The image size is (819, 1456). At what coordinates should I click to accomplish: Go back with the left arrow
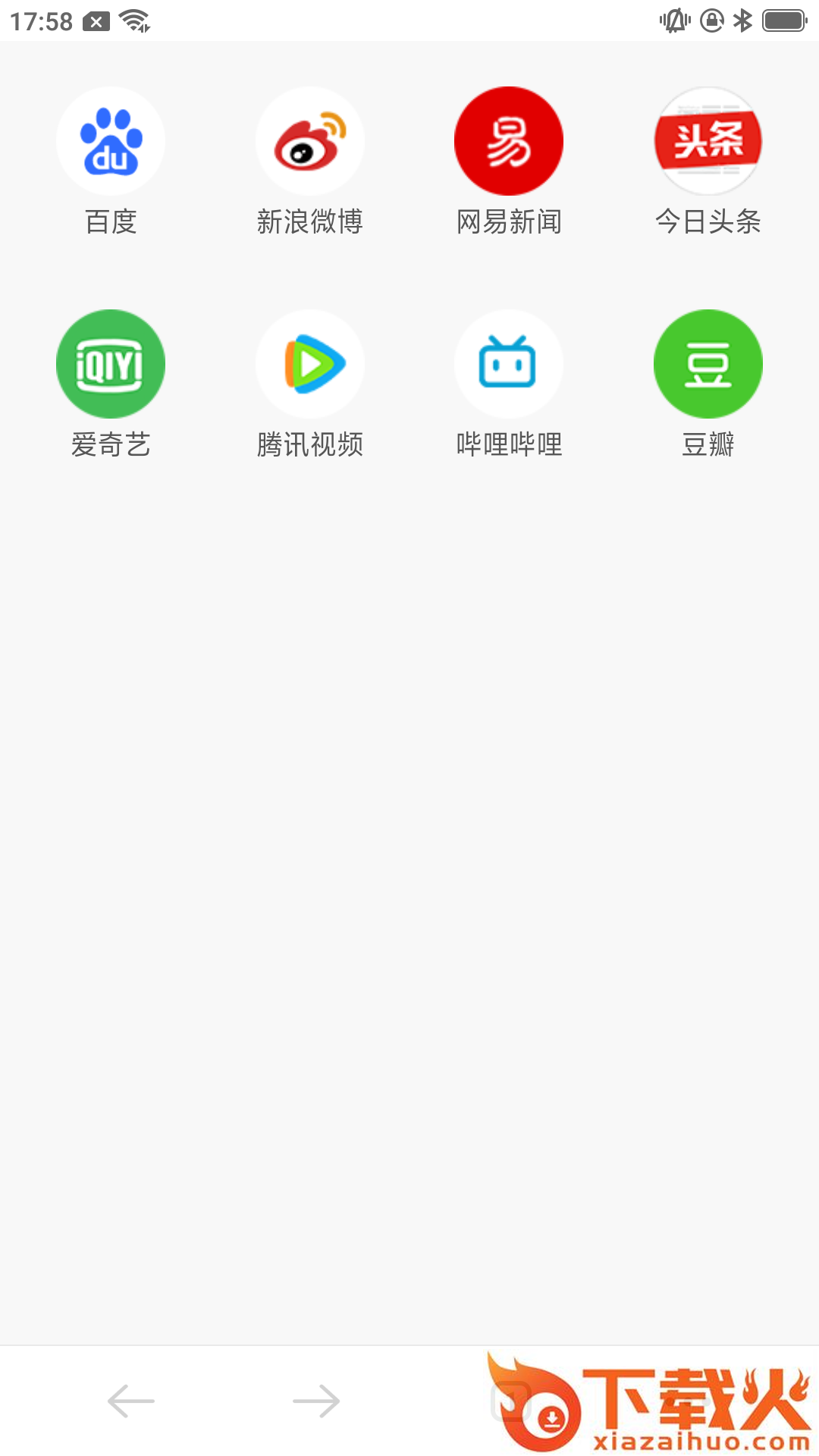131,1401
